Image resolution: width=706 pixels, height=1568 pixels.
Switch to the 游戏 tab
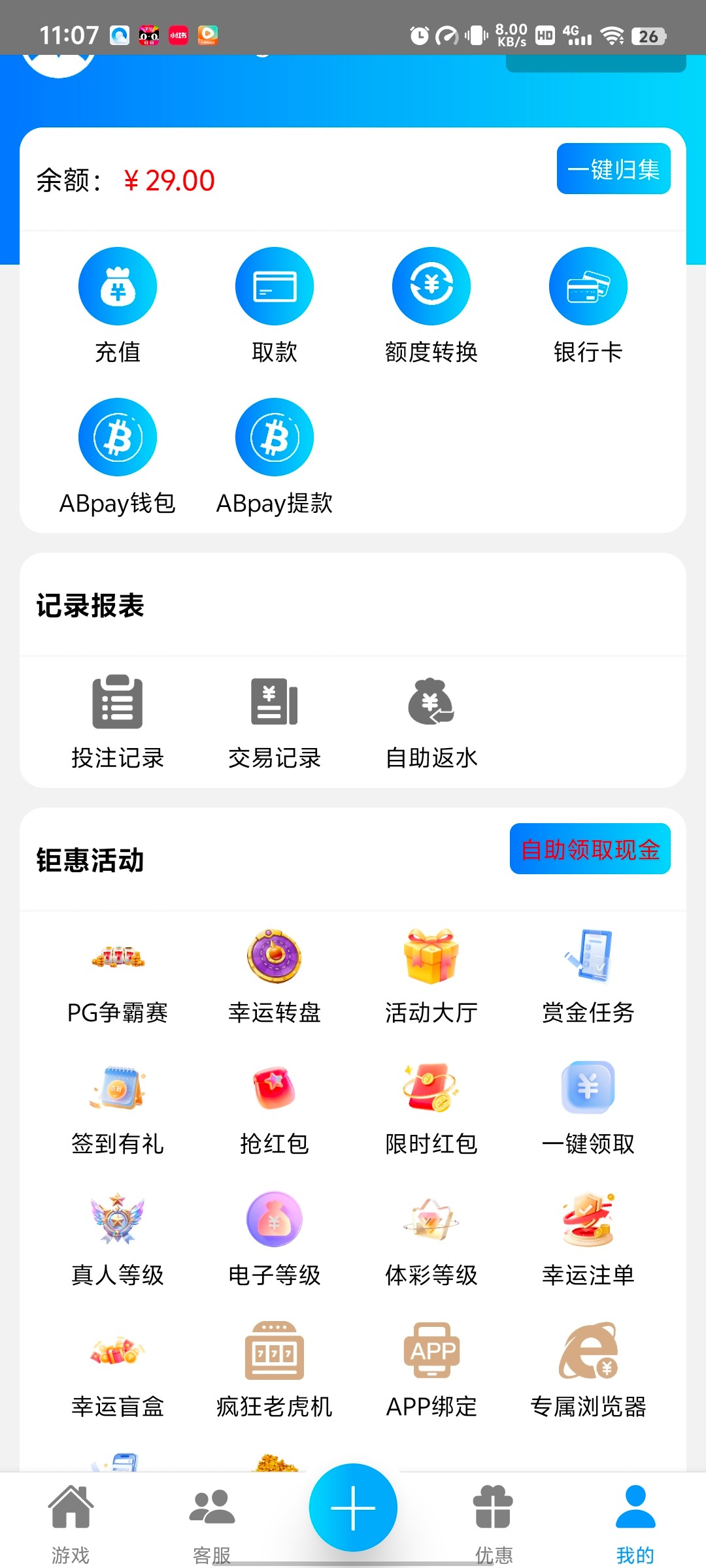(x=70, y=1522)
